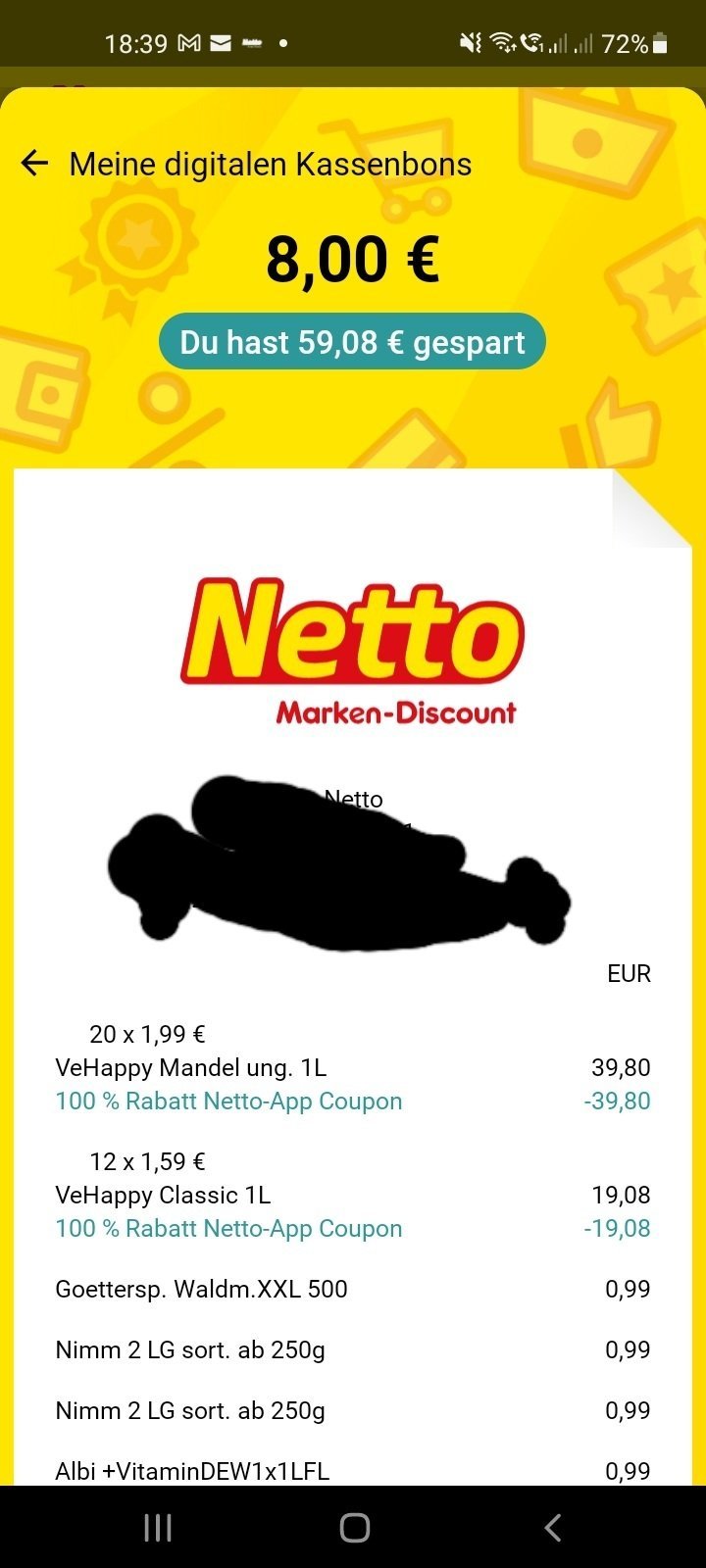Open the system recent apps view

(x=158, y=1527)
